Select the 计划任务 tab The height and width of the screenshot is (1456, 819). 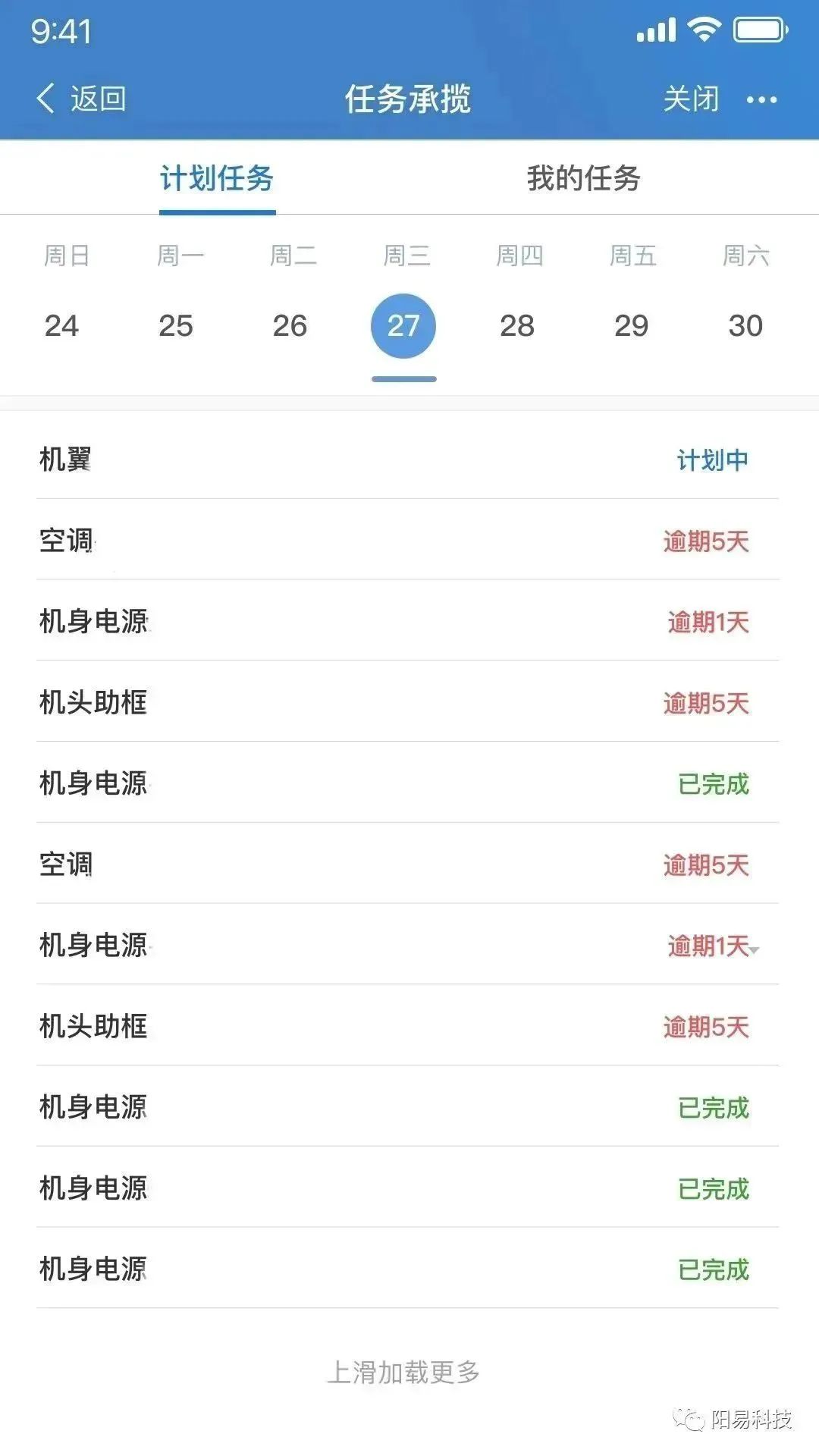click(x=217, y=179)
